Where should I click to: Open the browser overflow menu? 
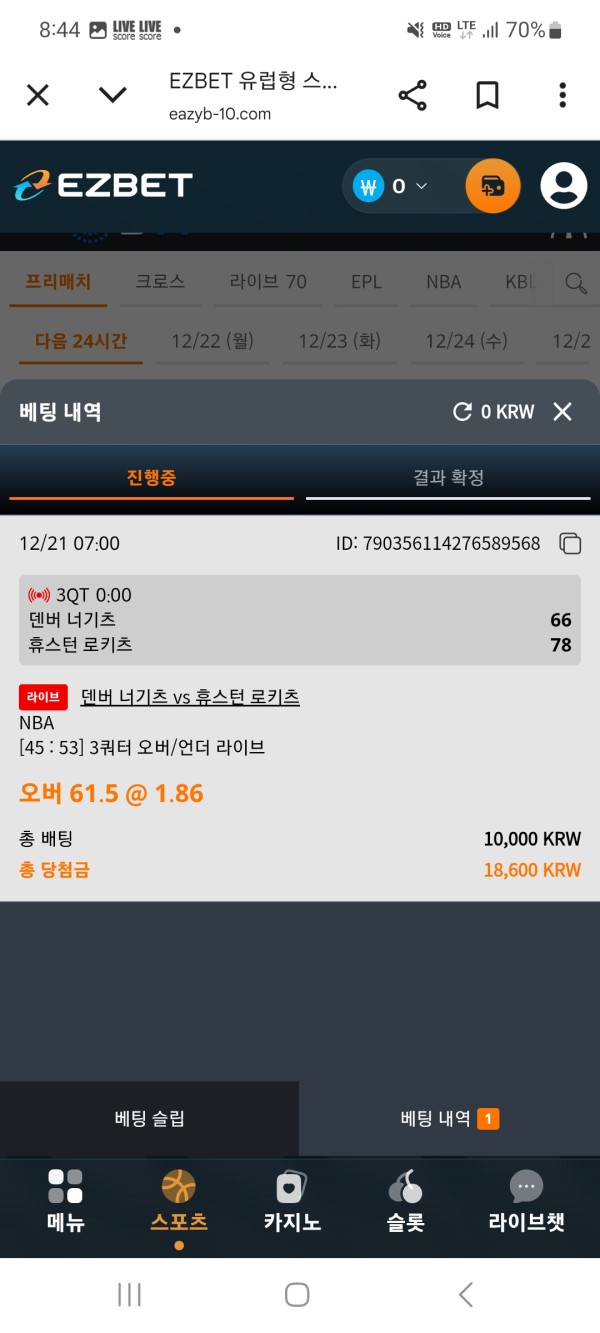pos(562,95)
